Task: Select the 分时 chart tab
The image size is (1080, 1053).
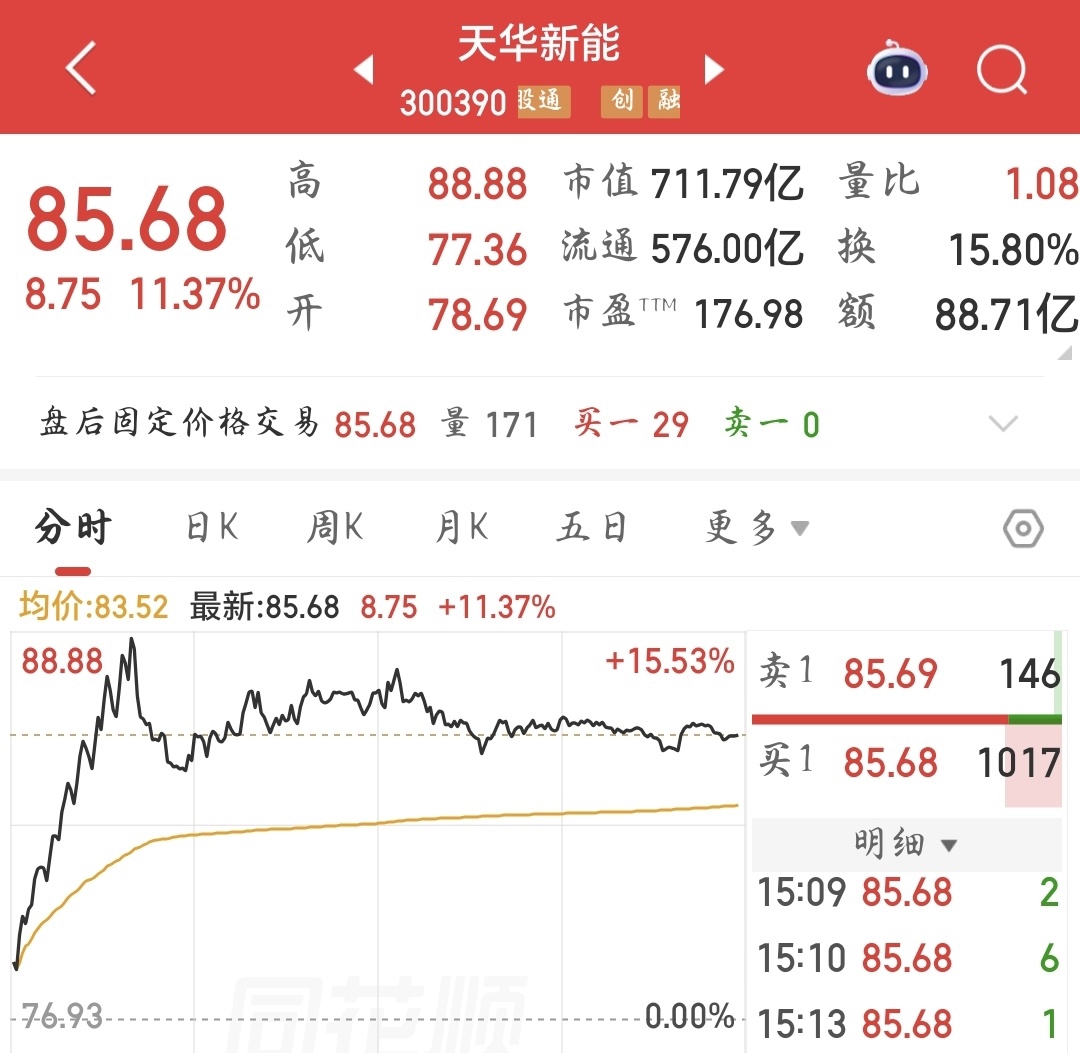Action: click(73, 528)
